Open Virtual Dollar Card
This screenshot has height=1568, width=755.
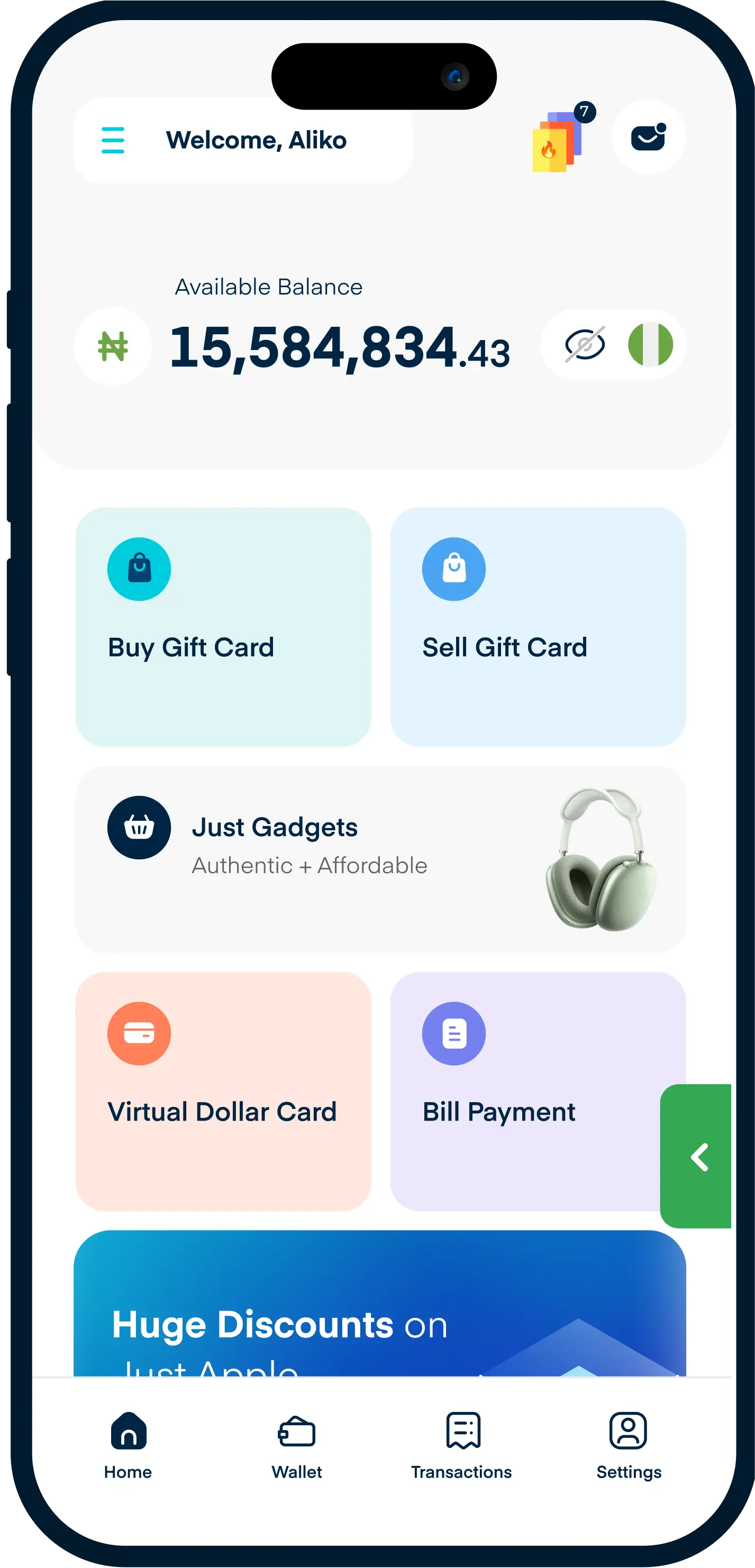[x=223, y=1092]
